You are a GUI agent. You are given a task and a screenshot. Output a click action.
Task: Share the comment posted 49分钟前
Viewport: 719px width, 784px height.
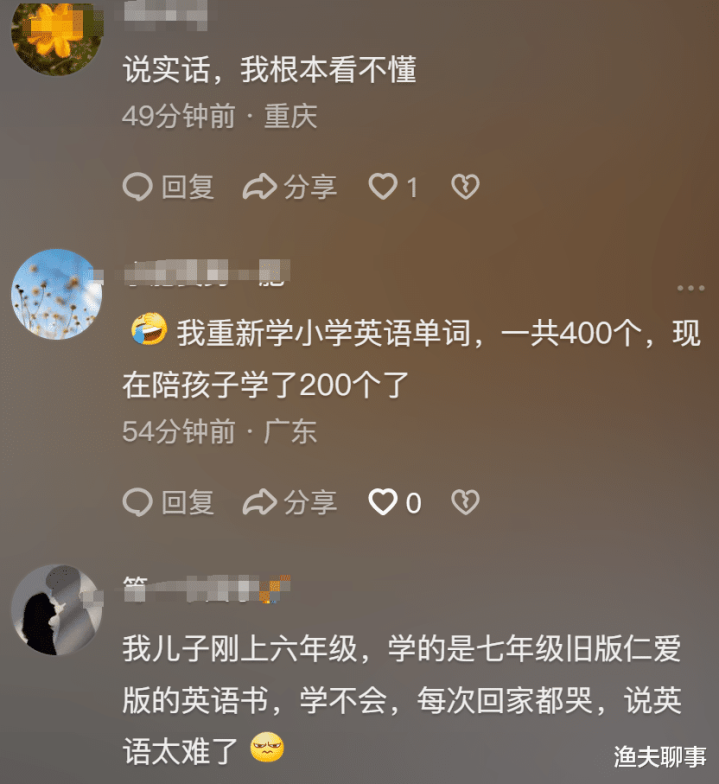(x=290, y=187)
